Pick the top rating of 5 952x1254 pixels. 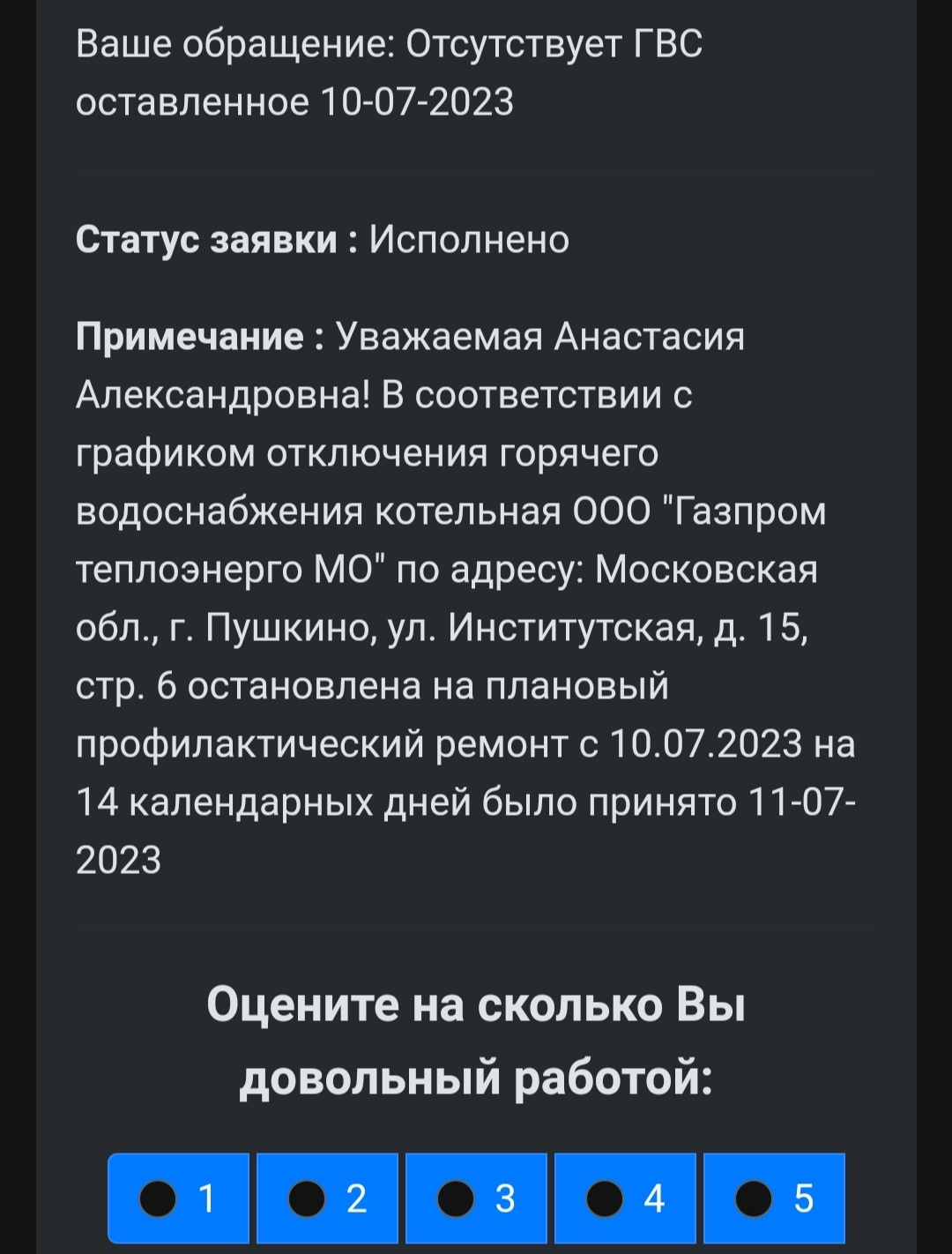coord(774,1198)
